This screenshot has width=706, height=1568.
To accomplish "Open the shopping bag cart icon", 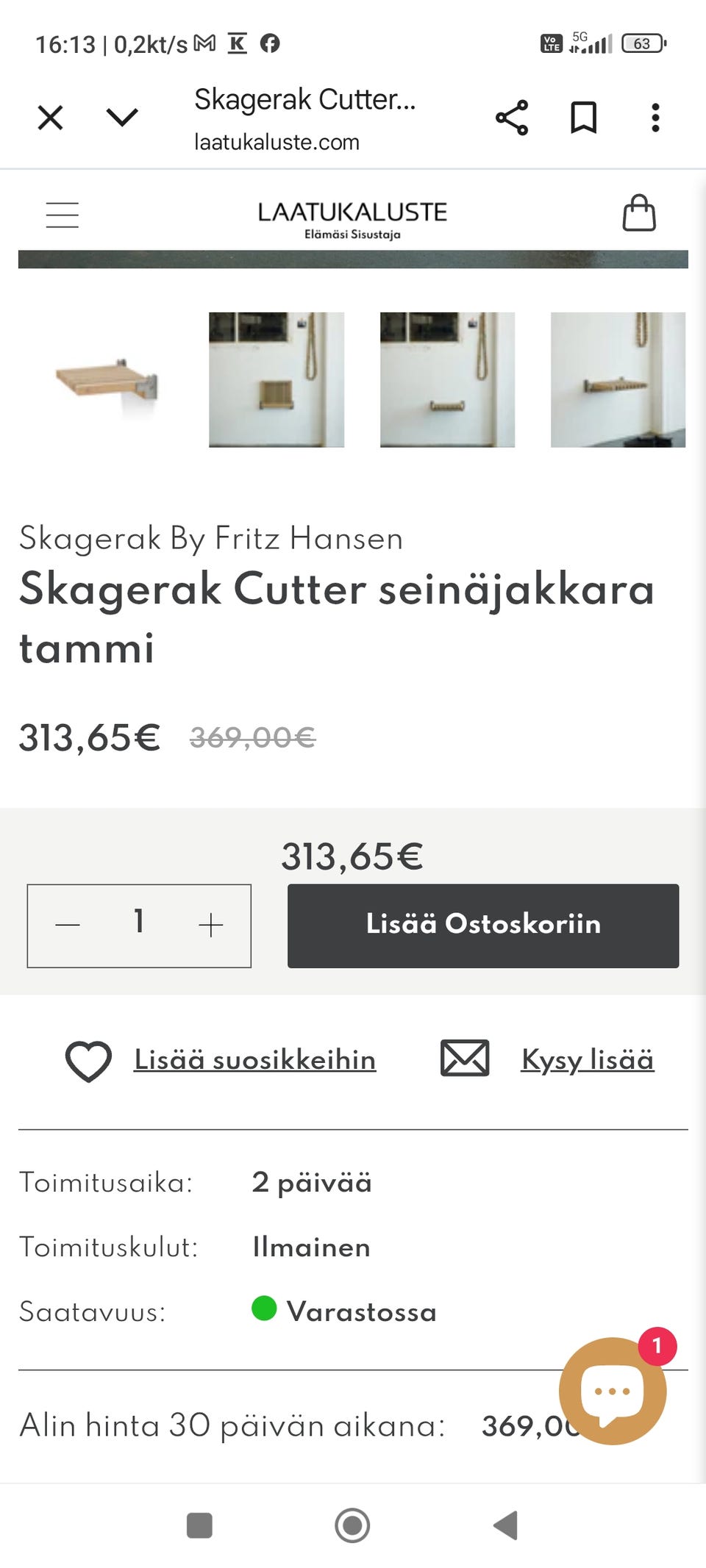I will pos(639,214).
